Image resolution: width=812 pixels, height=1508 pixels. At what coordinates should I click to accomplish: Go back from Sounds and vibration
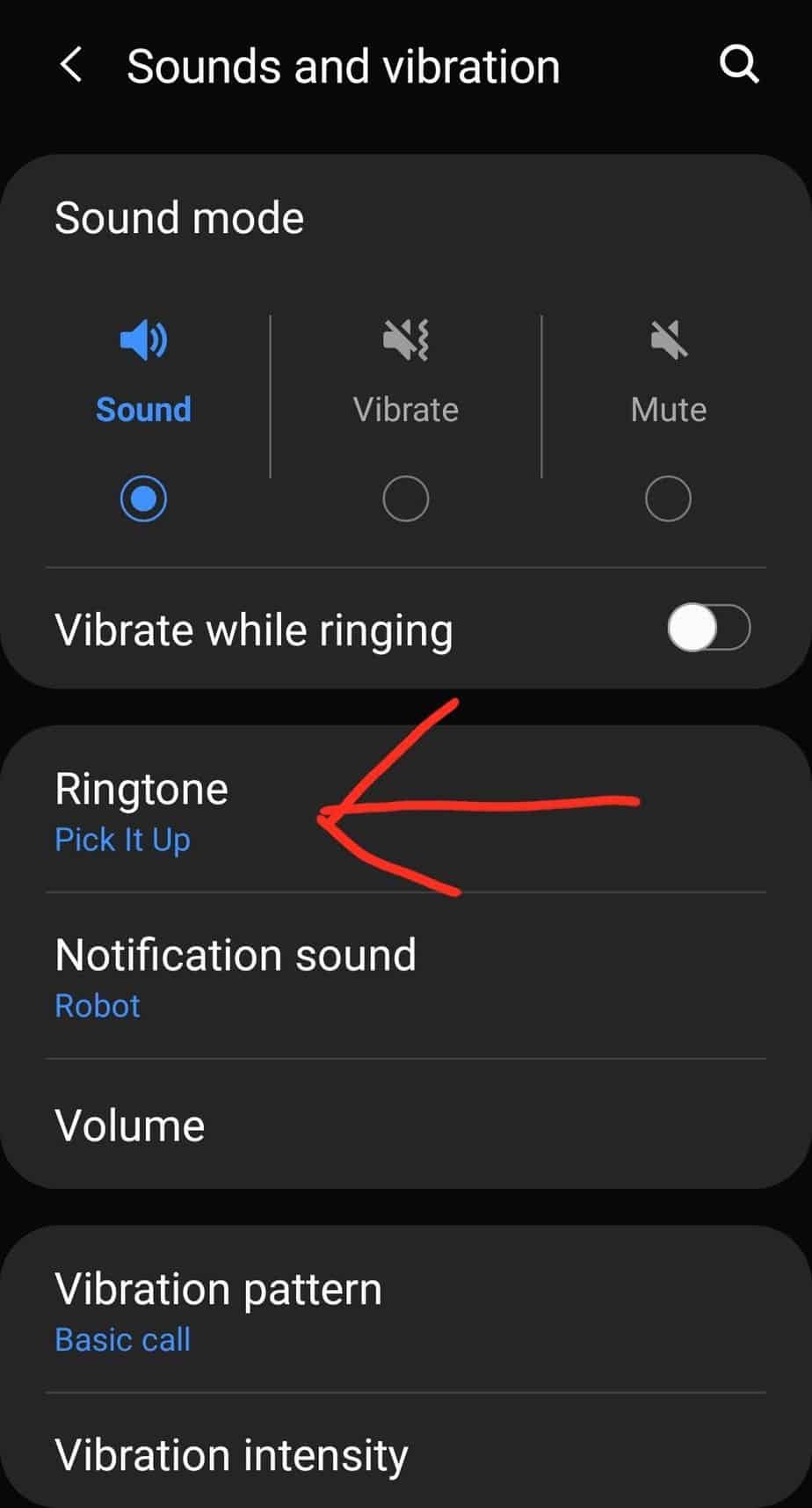(x=71, y=66)
